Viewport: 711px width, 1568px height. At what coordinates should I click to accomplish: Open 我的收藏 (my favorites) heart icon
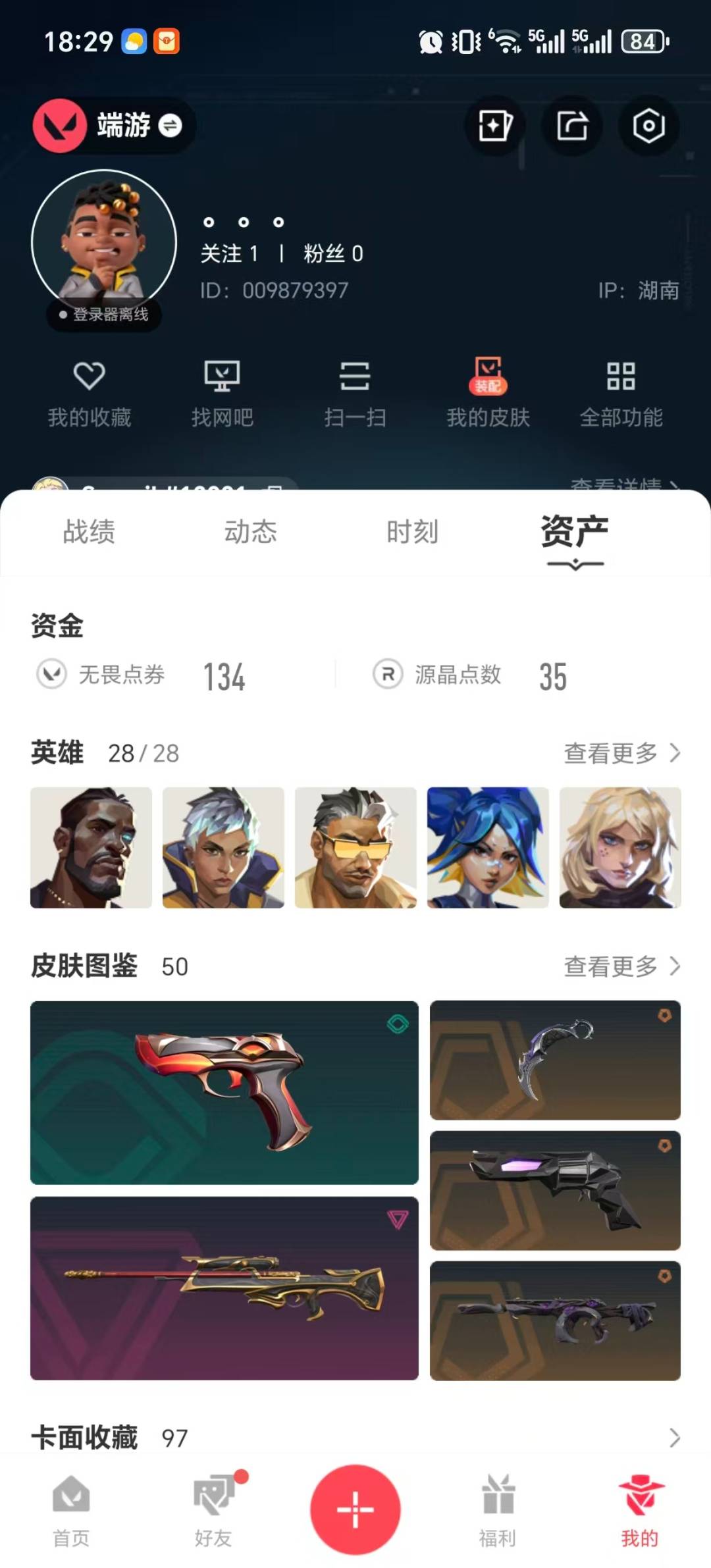(90, 392)
